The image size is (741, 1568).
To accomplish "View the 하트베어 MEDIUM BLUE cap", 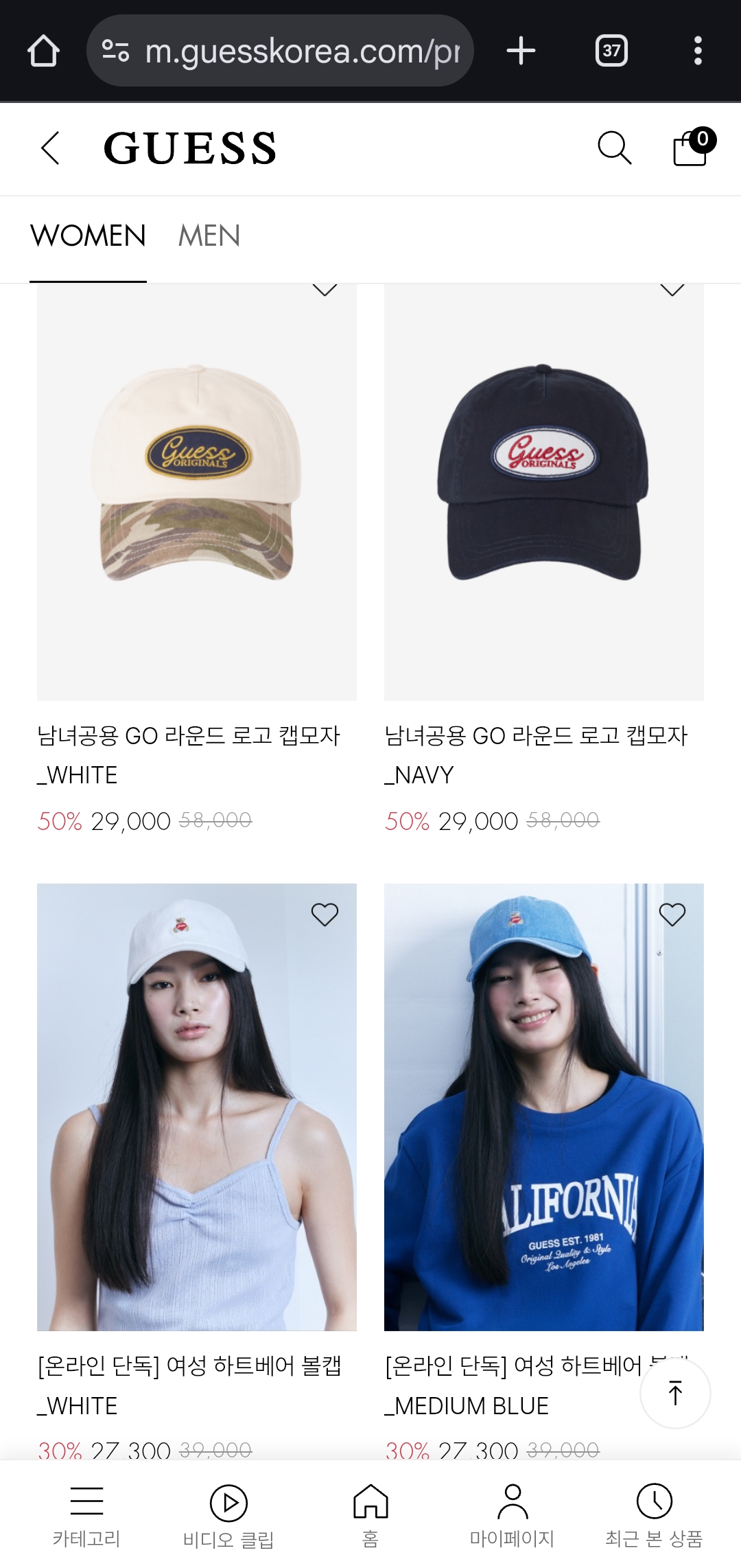I will tap(544, 1107).
